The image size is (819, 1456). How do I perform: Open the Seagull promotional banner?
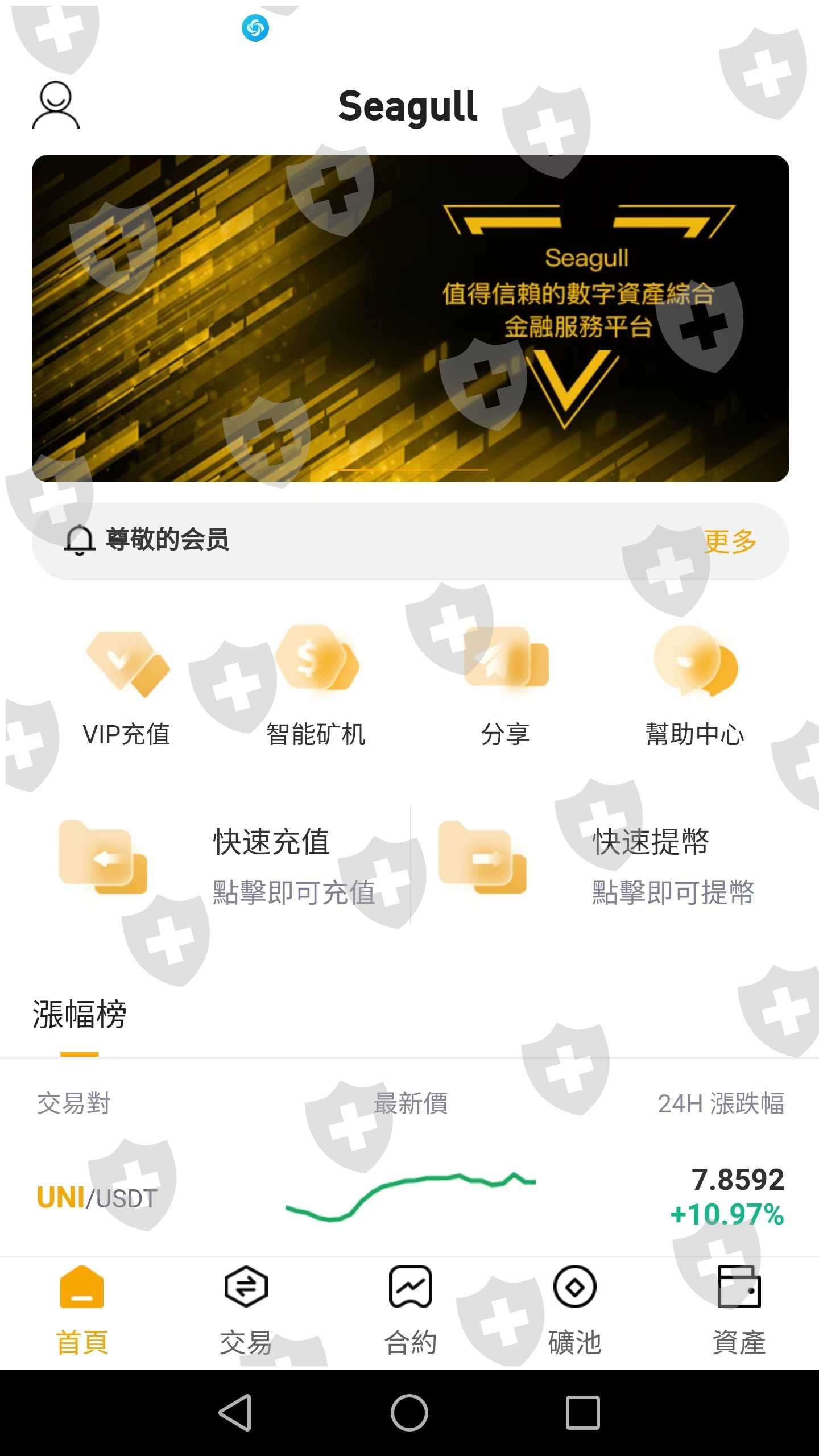coord(410,318)
